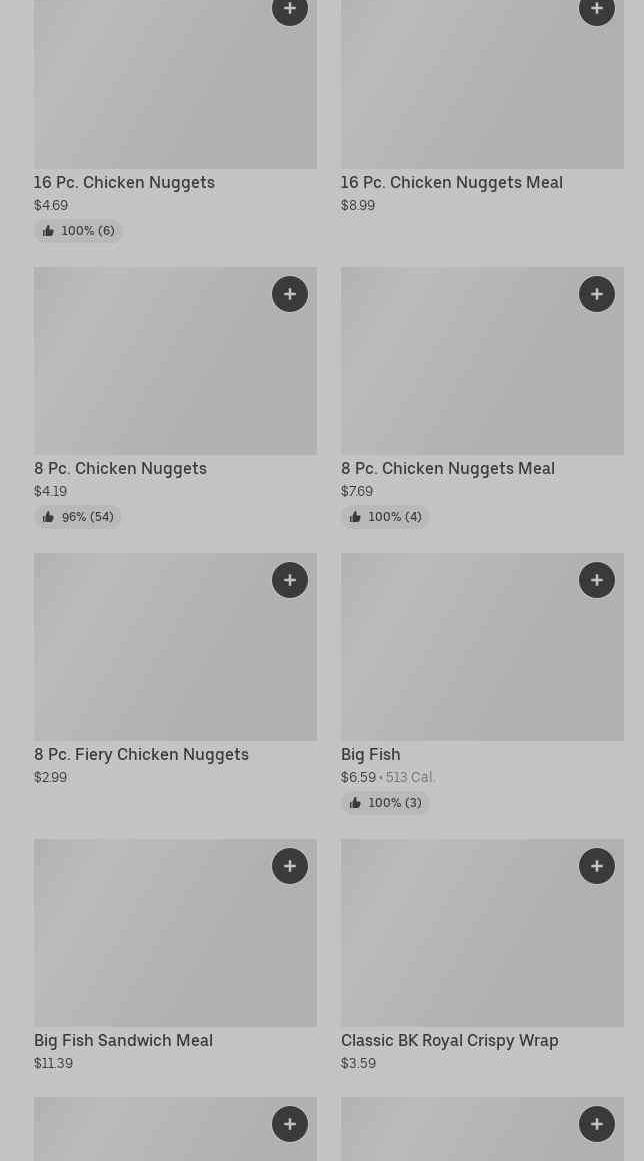View the 16 Pc. Chicken Nuggets Meal card

[451, 182]
